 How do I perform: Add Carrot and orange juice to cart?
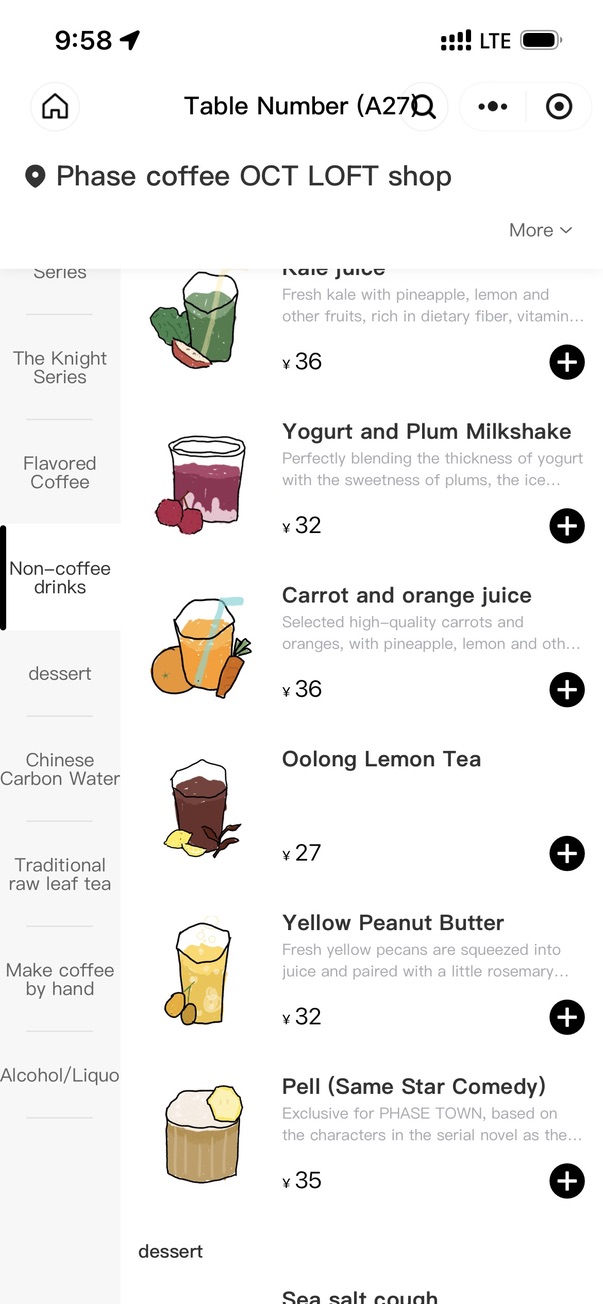pyautogui.click(x=567, y=689)
